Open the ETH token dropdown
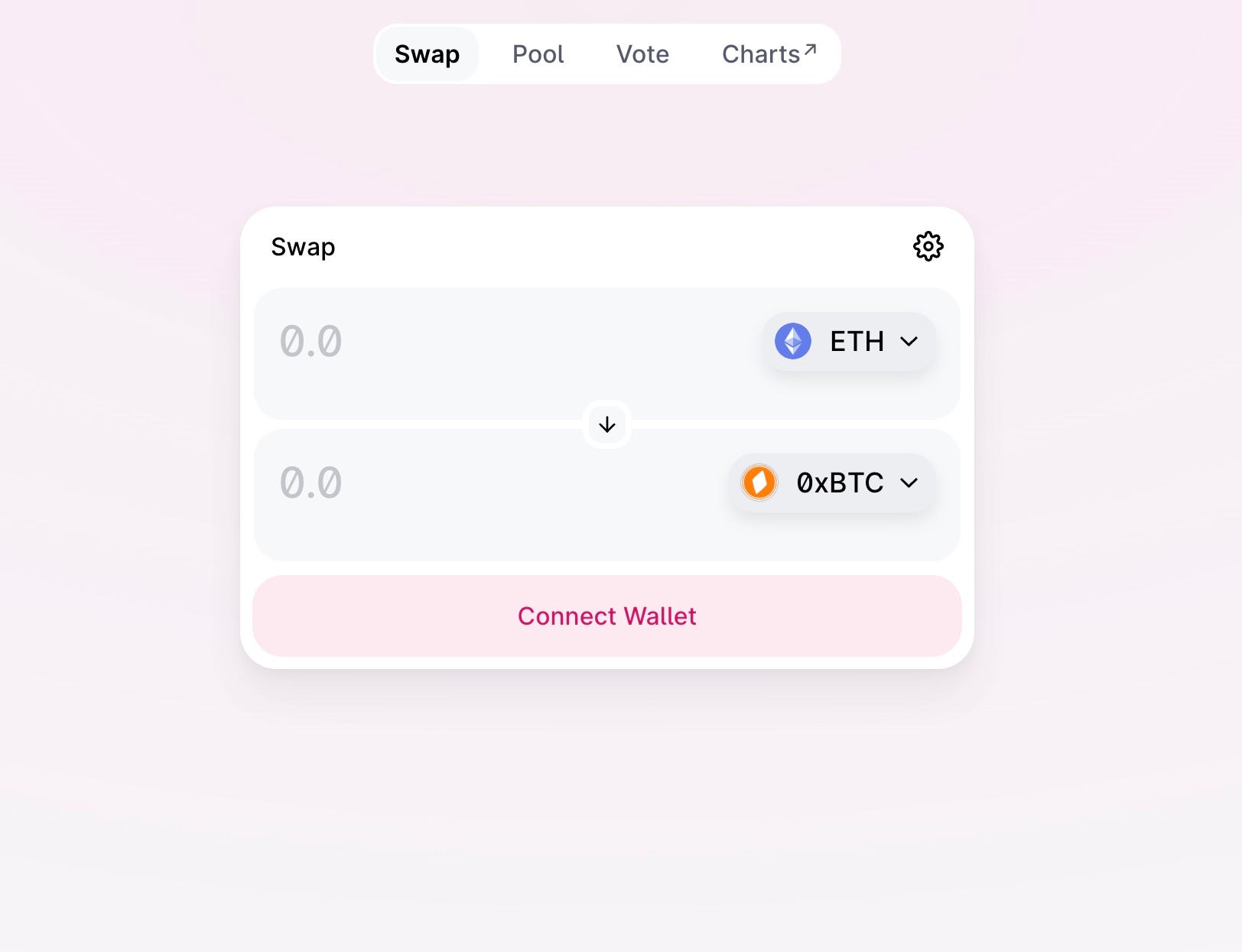Screen dimensions: 1242x952 click(x=849, y=341)
